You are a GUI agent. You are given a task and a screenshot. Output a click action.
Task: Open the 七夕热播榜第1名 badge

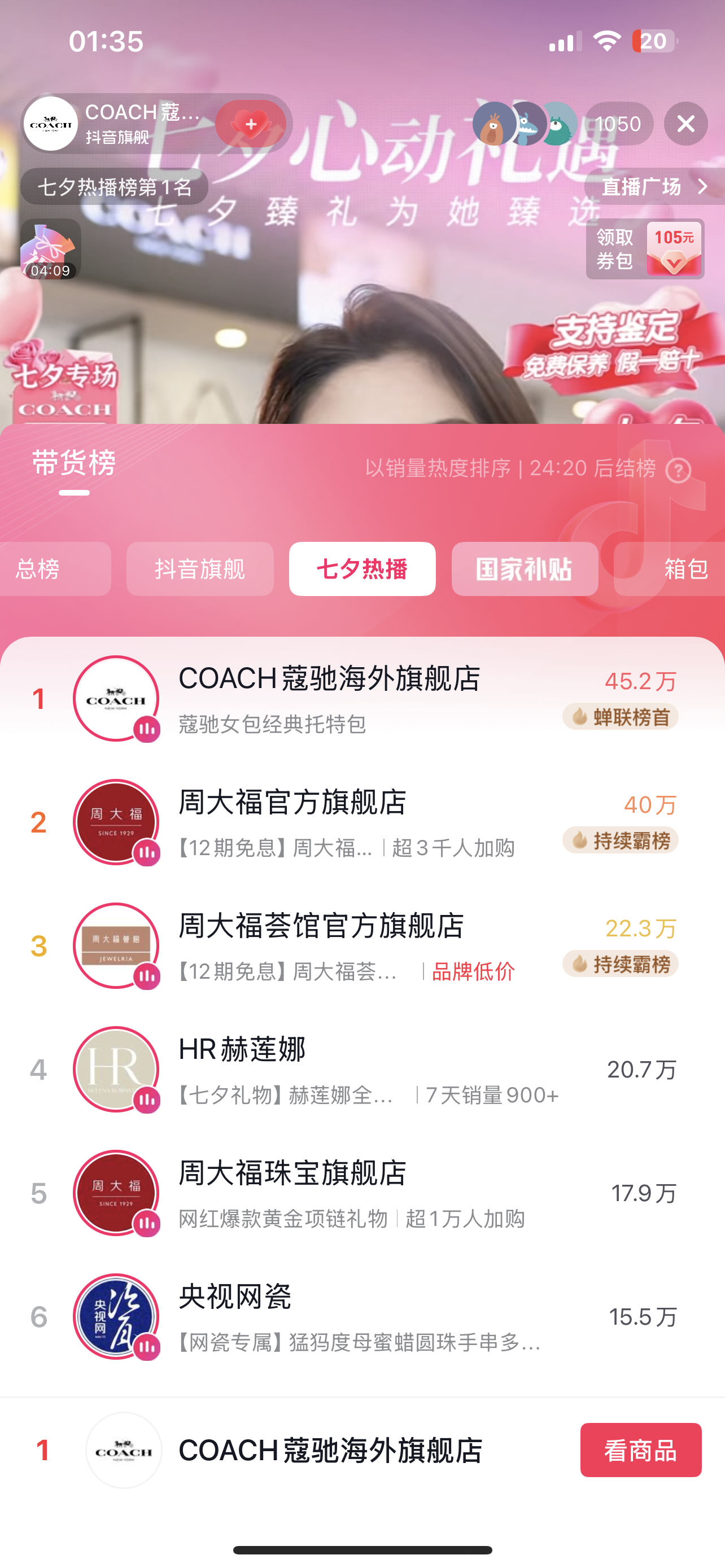(x=115, y=186)
